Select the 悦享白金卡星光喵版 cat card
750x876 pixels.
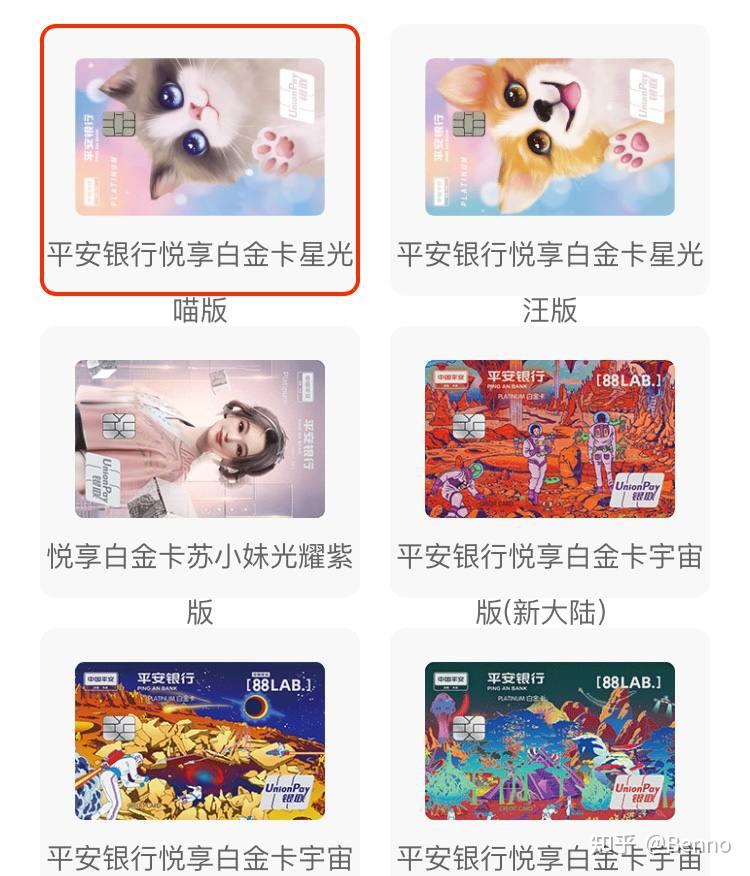click(x=200, y=137)
